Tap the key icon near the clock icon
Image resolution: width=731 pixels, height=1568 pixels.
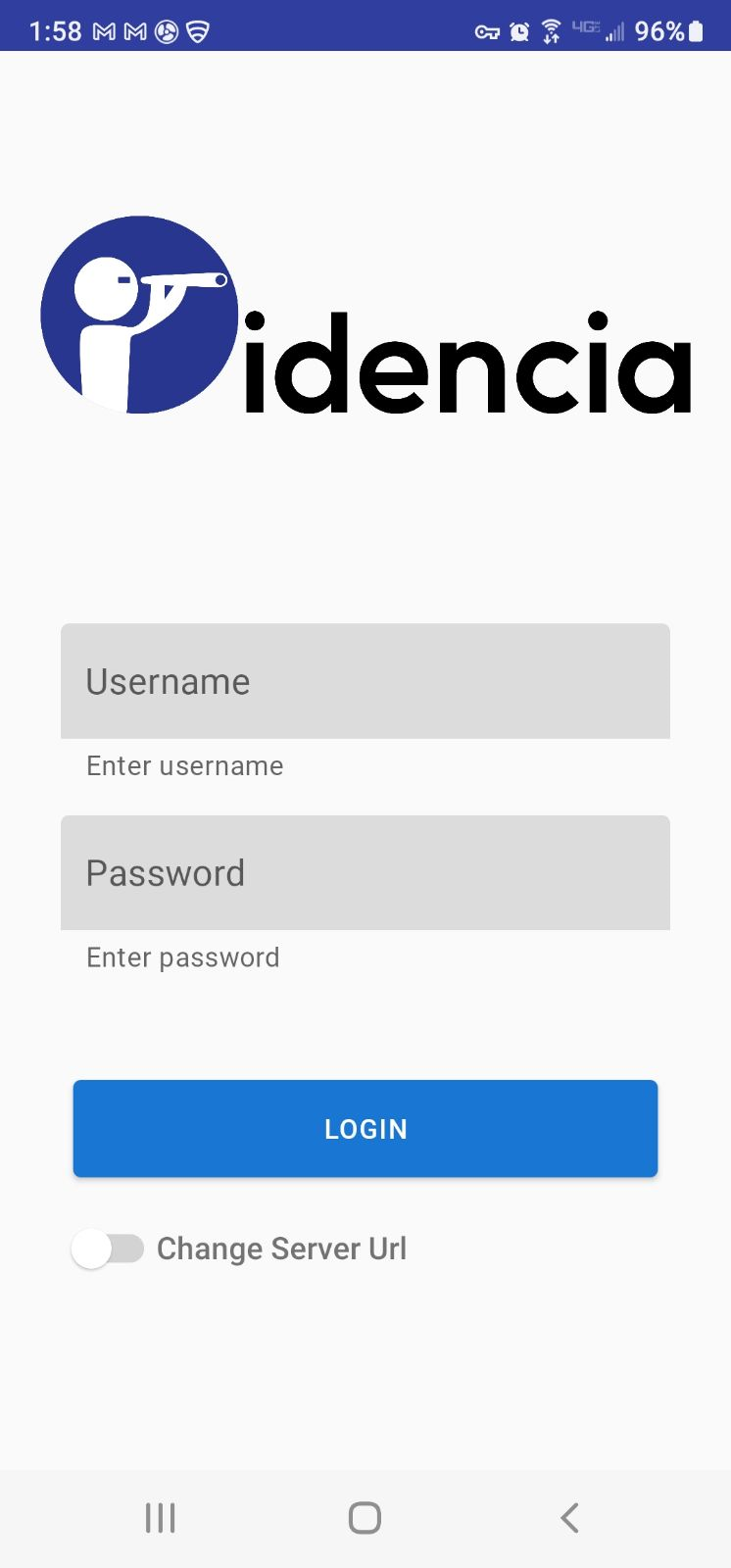pyautogui.click(x=488, y=30)
